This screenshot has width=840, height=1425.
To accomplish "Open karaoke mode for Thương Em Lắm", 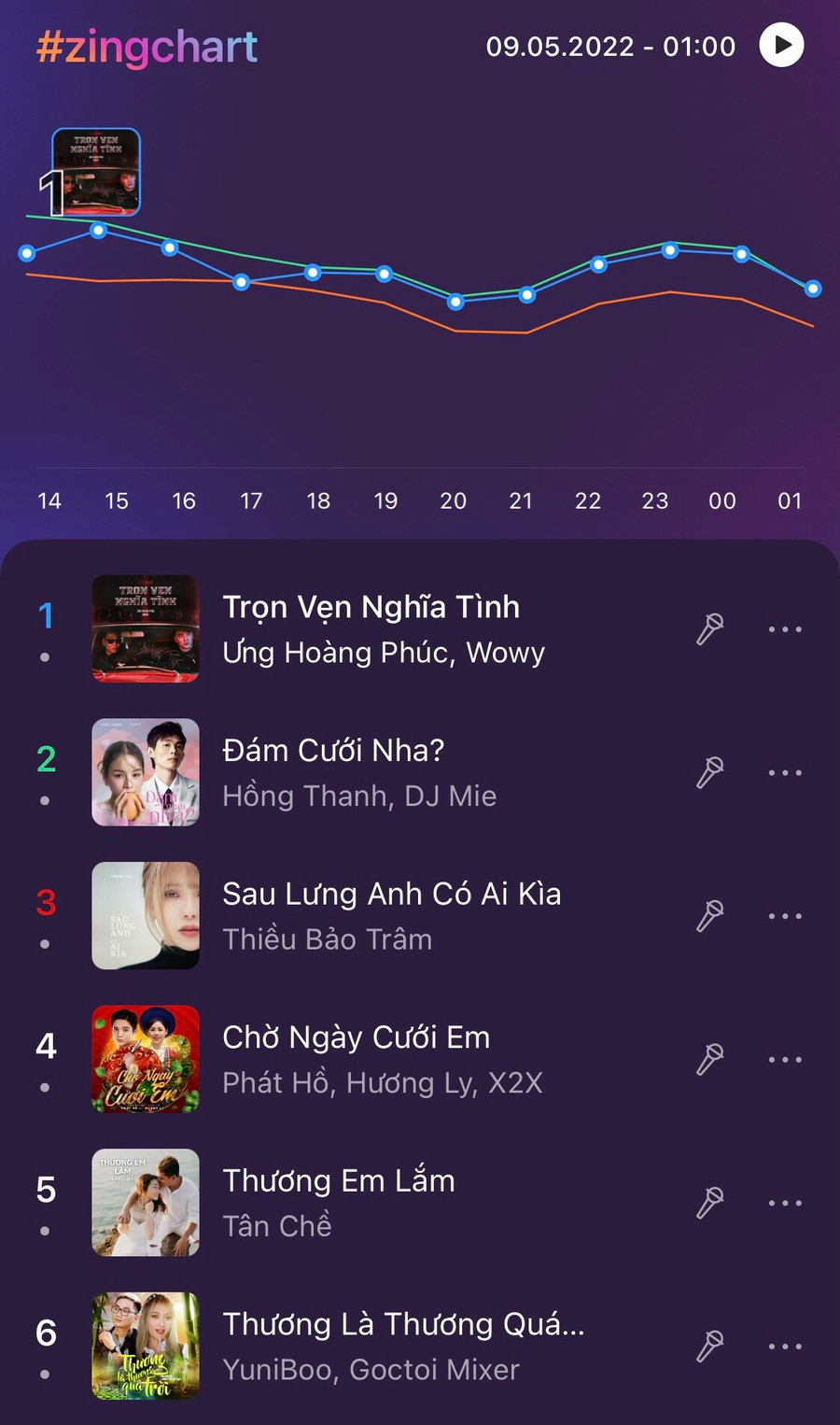I will pos(710,1204).
